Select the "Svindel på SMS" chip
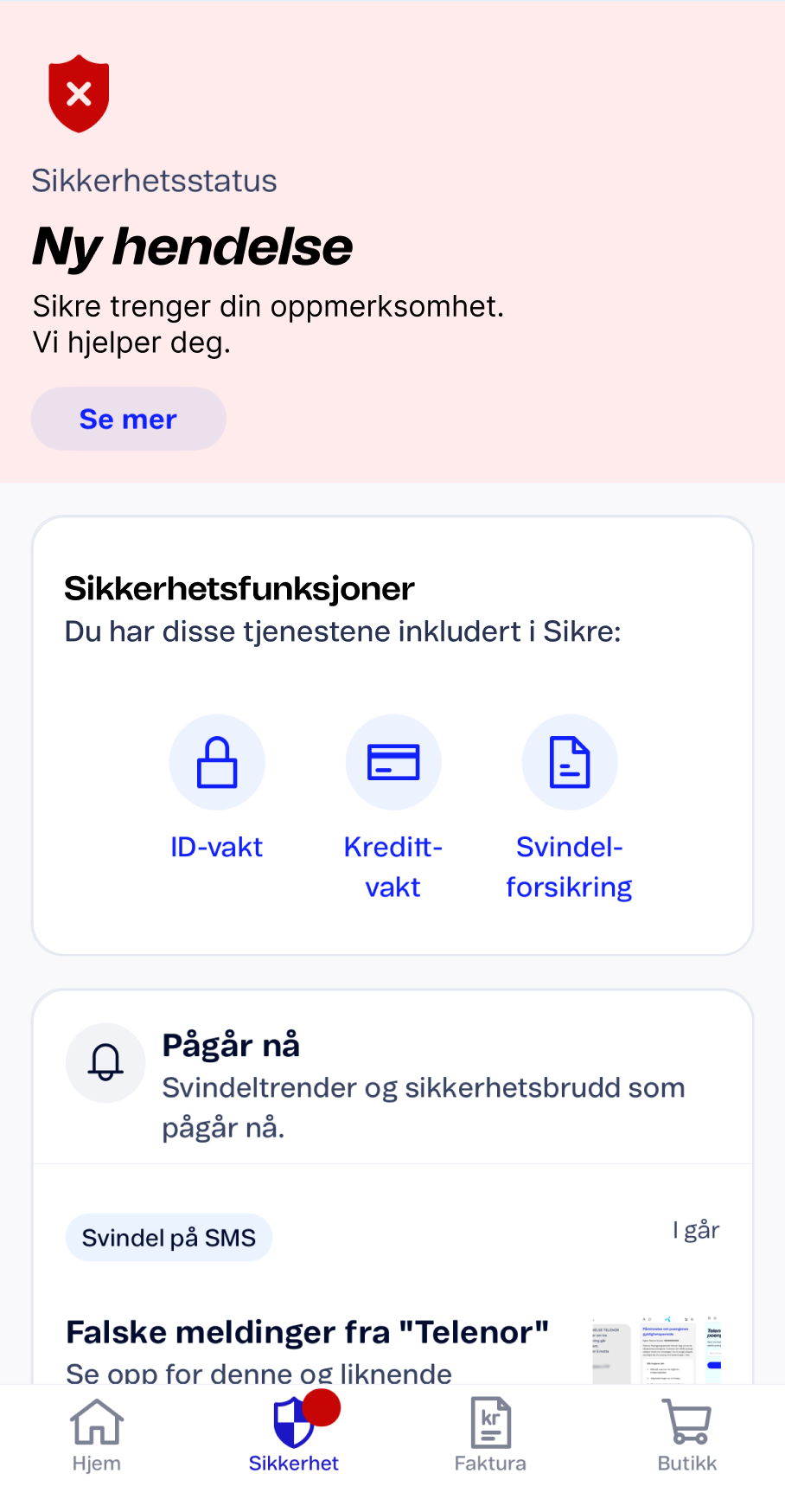The image size is (785, 1512). (169, 1237)
